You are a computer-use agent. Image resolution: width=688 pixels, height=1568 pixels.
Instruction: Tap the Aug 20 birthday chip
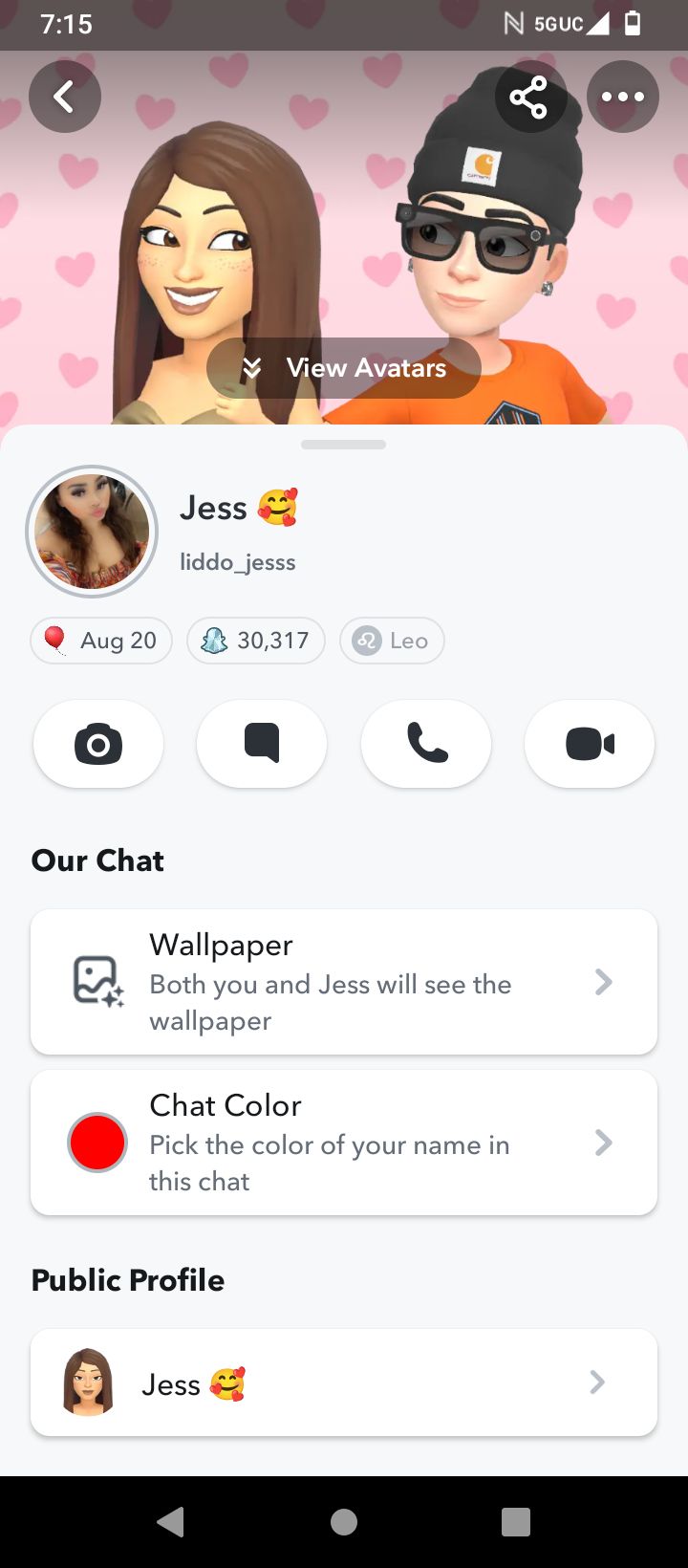click(x=101, y=641)
